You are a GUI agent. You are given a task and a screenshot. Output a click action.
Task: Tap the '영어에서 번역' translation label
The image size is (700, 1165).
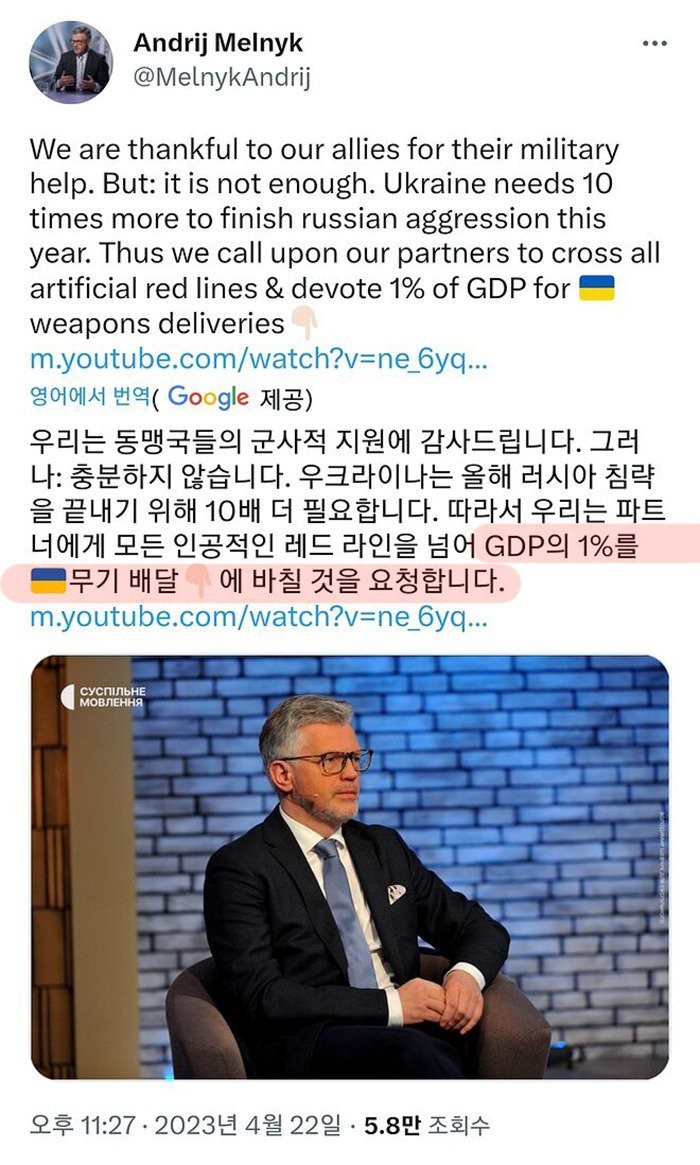point(89,397)
